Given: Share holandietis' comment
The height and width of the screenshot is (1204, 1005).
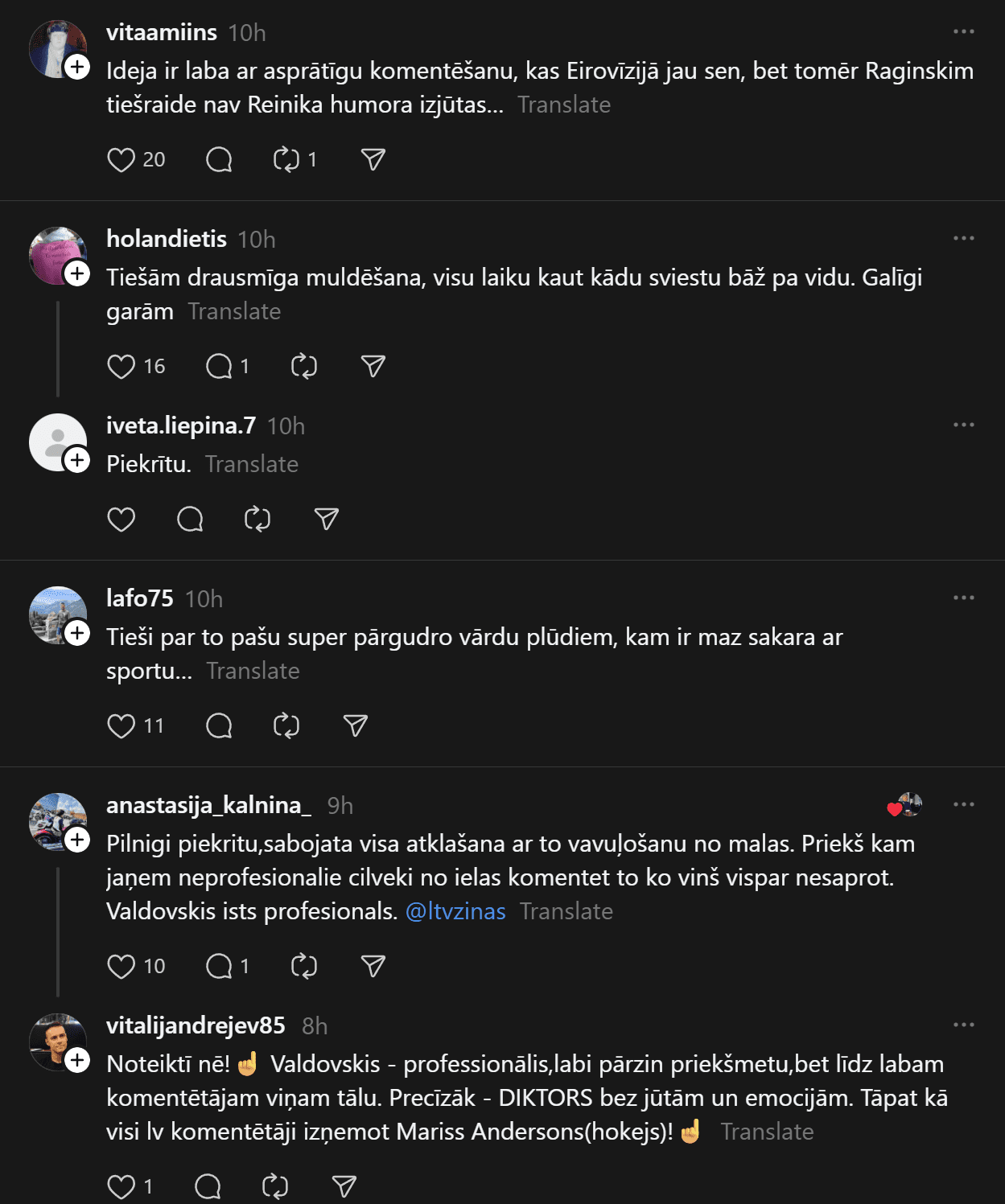Looking at the screenshot, I should tap(373, 367).
